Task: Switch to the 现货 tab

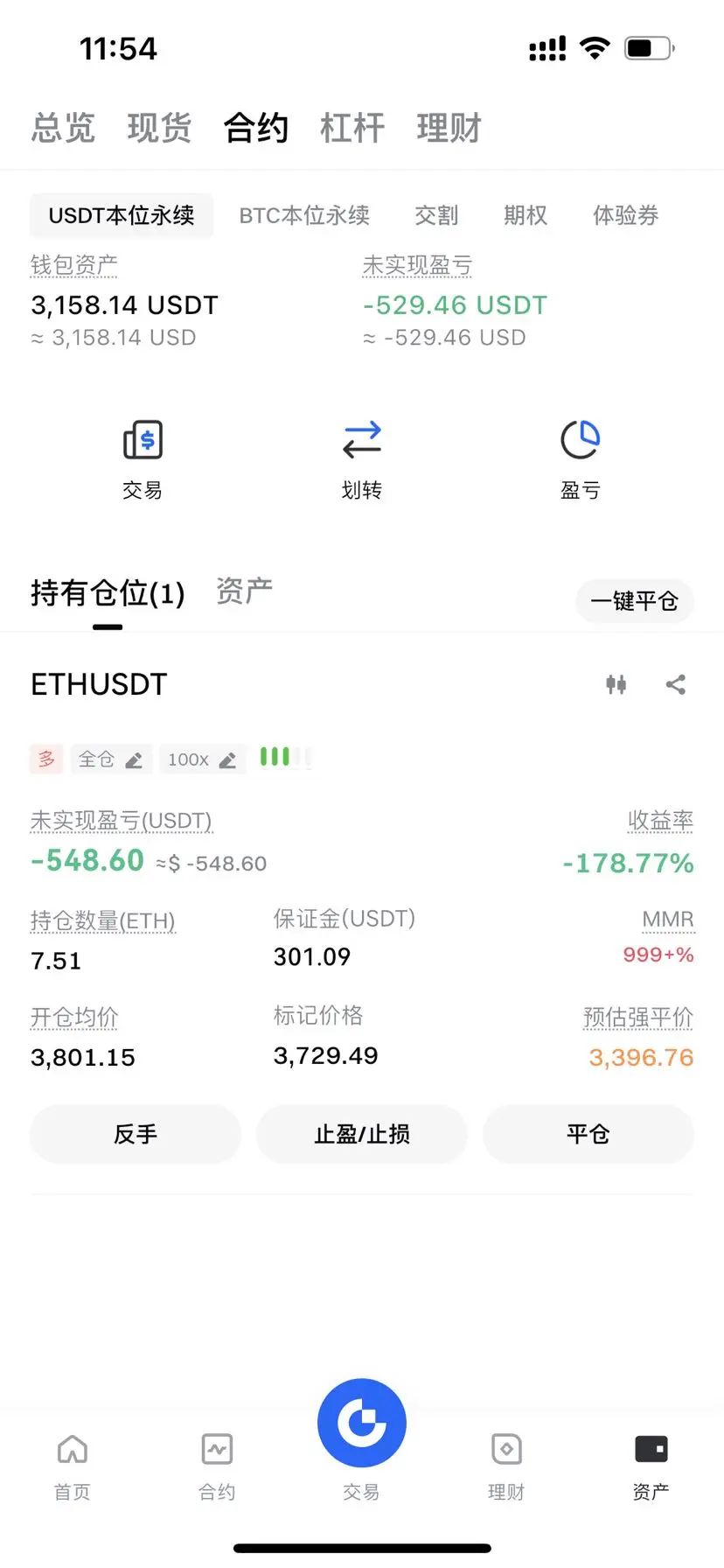Action: tap(159, 128)
